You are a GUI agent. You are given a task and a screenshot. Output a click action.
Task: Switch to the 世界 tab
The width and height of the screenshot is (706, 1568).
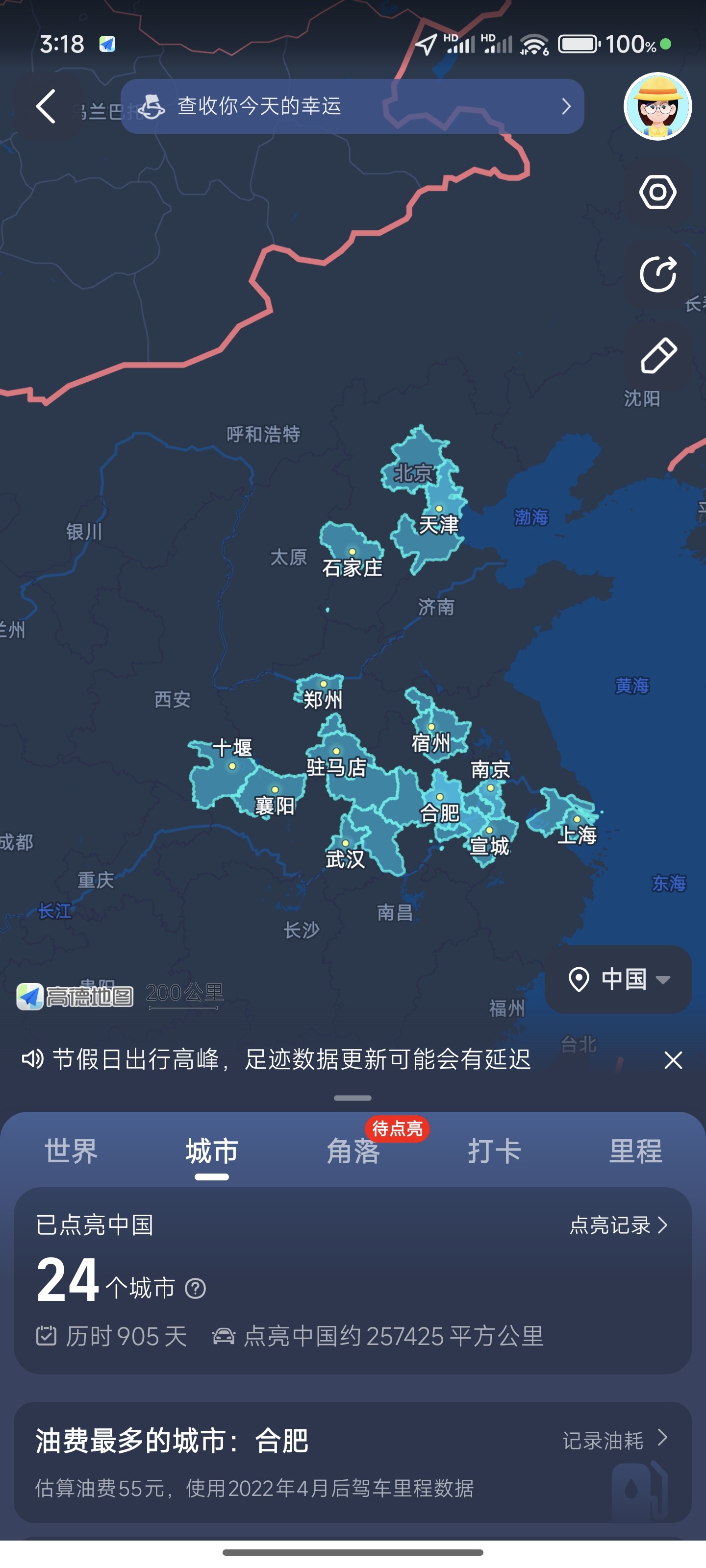71,1151
